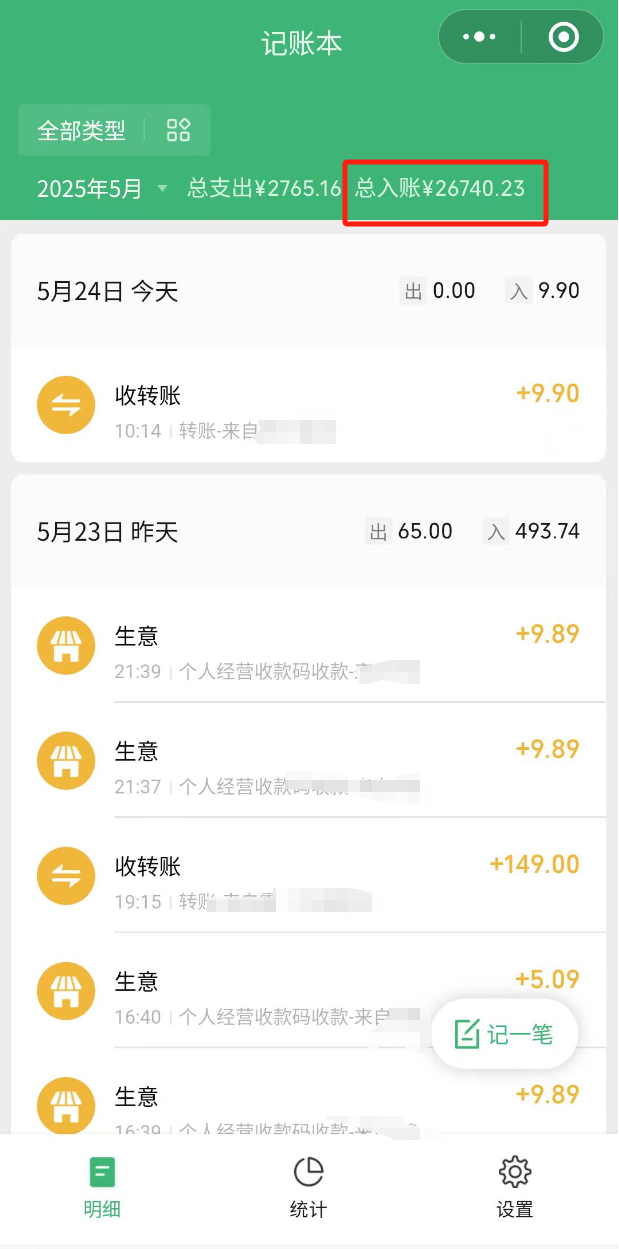This screenshot has width=619, height=1249.
Task: Open the 设置 tab
Action: (514, 1187)
